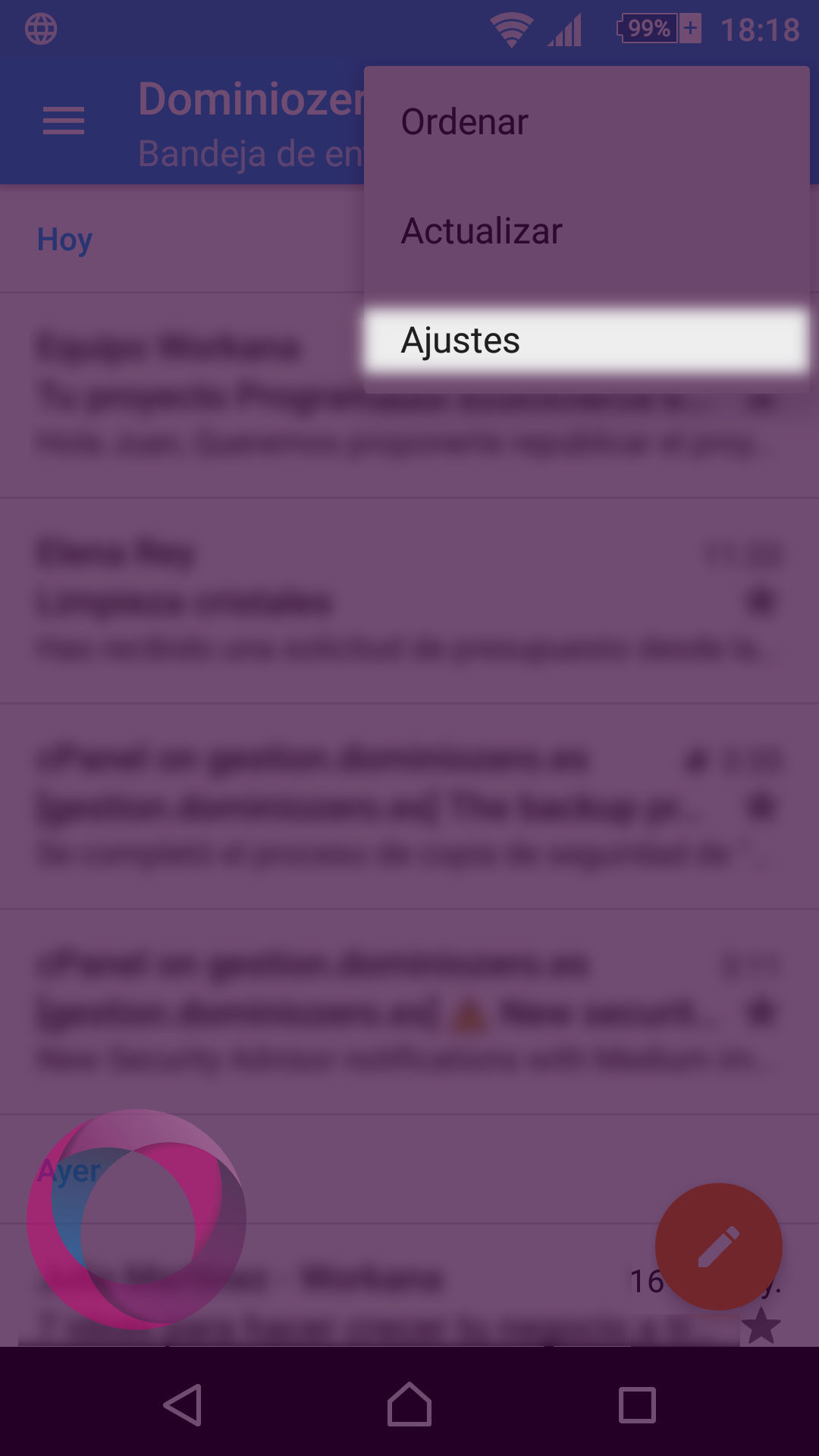Select Ordenar from the popup menu
The image size is (819, 1456).
point(464,122)
